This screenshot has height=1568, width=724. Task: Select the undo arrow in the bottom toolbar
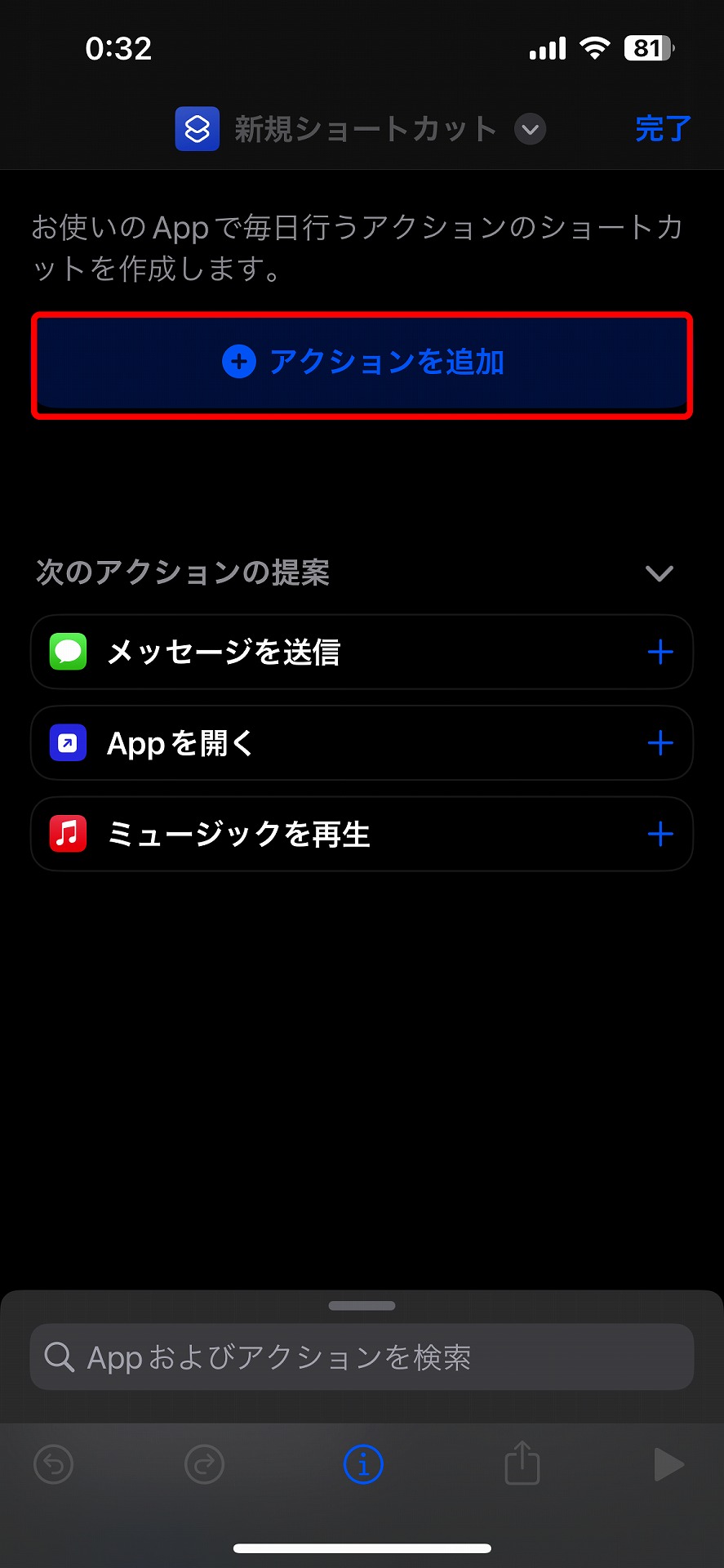(x=53, y=1464)
